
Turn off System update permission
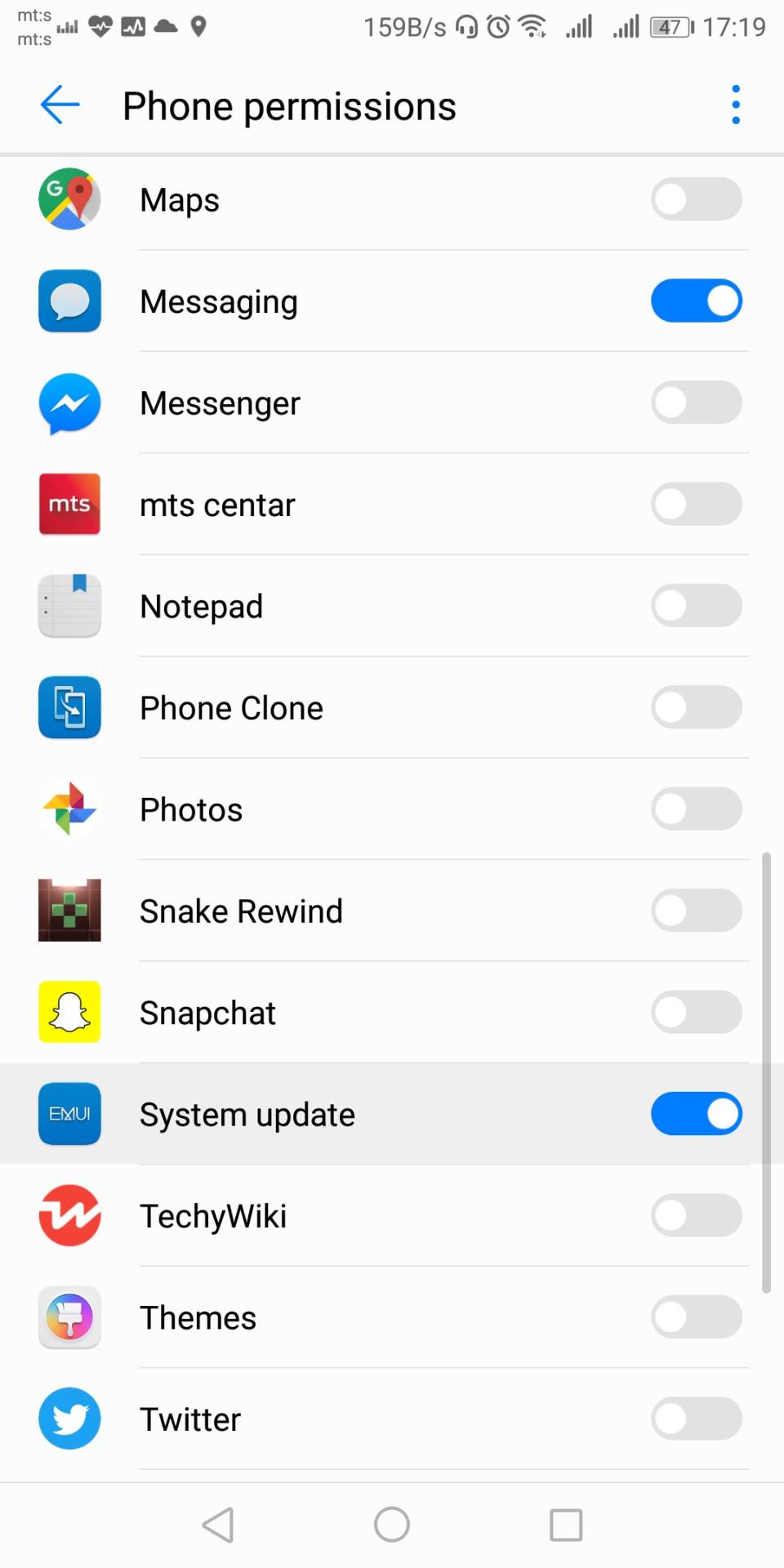point(696,1114)
